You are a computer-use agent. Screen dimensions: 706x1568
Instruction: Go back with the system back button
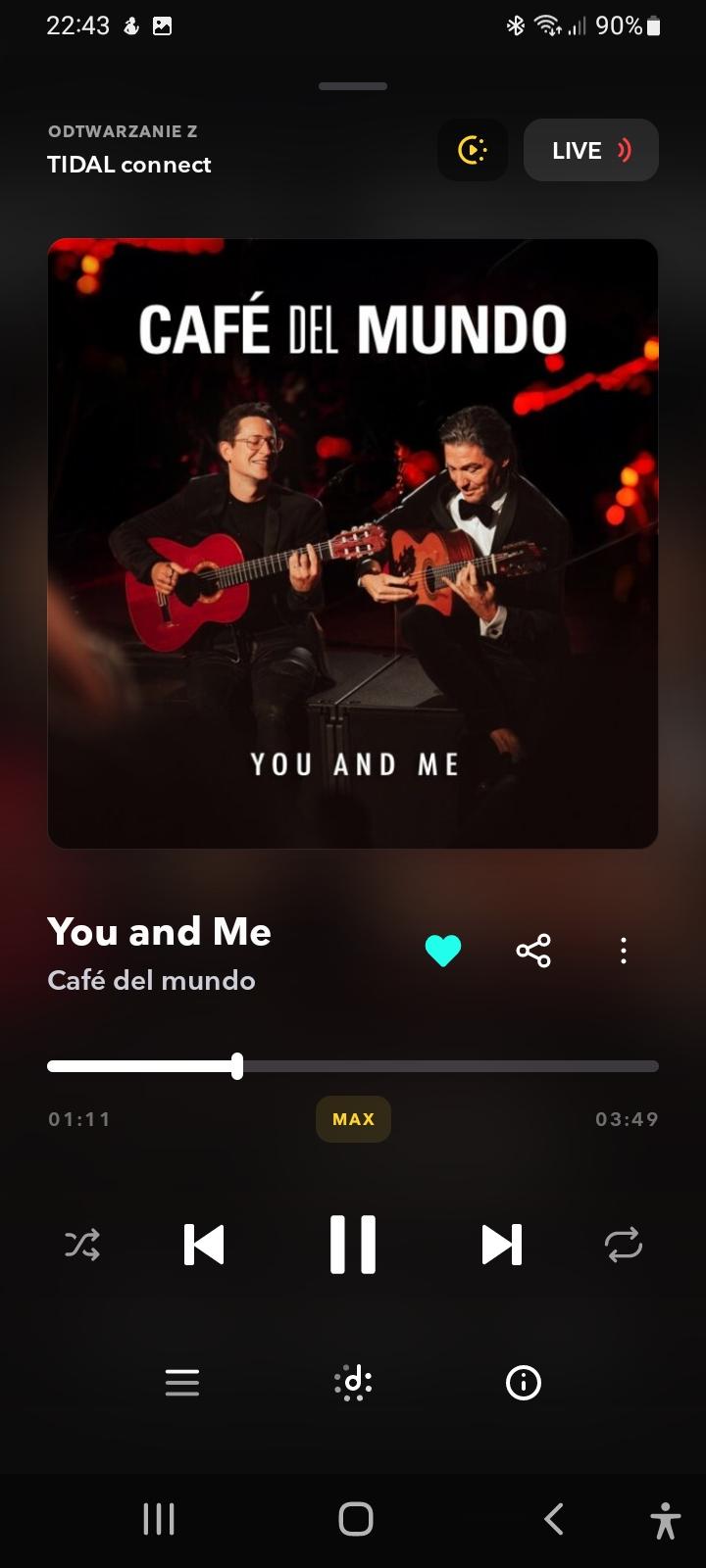pyautogui.click(x=554, y=1519)
